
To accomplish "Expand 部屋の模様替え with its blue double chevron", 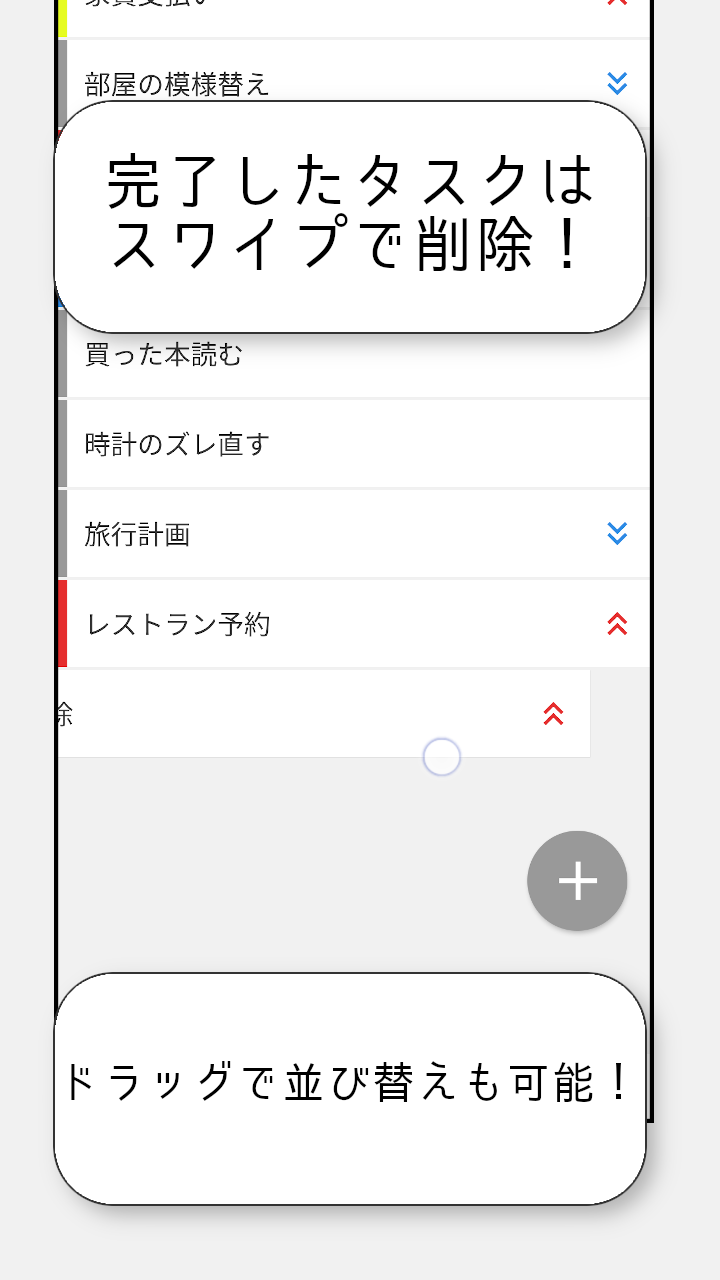I will [619, 84].
